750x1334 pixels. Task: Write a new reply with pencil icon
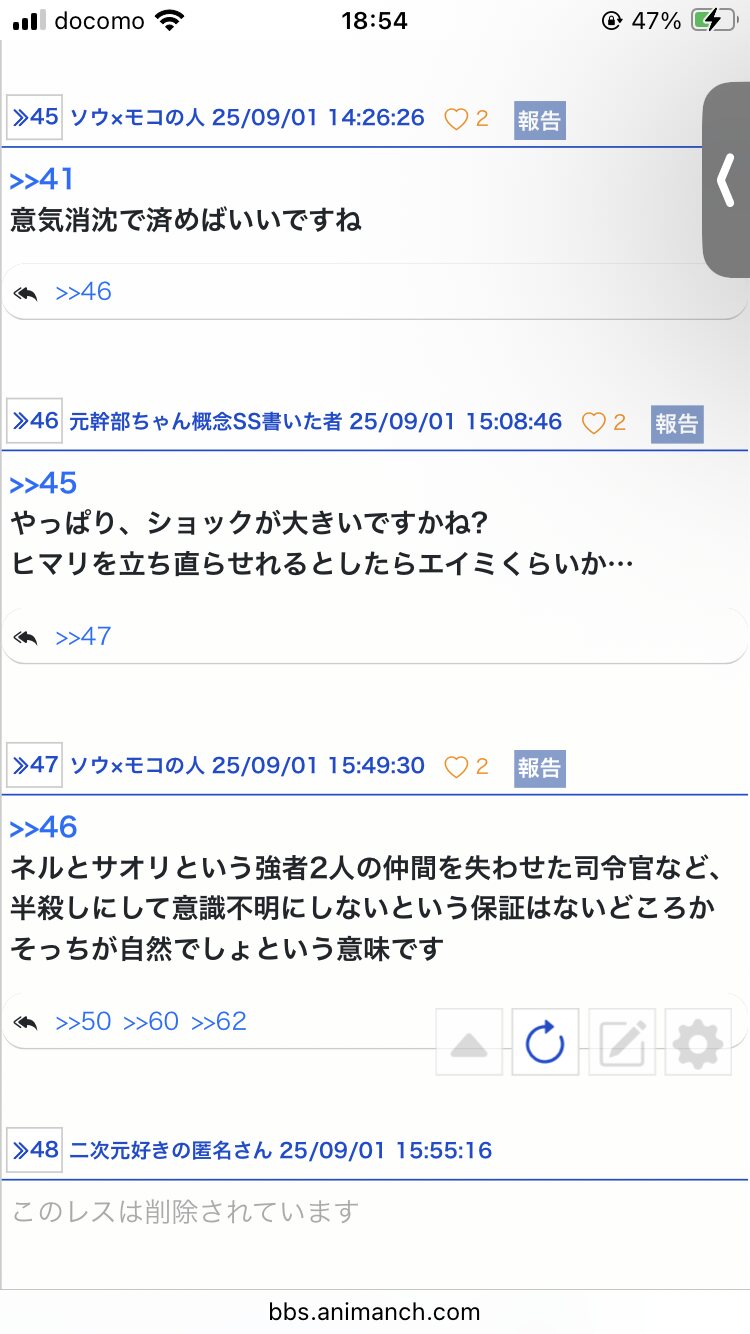[x=622, y=1043]
